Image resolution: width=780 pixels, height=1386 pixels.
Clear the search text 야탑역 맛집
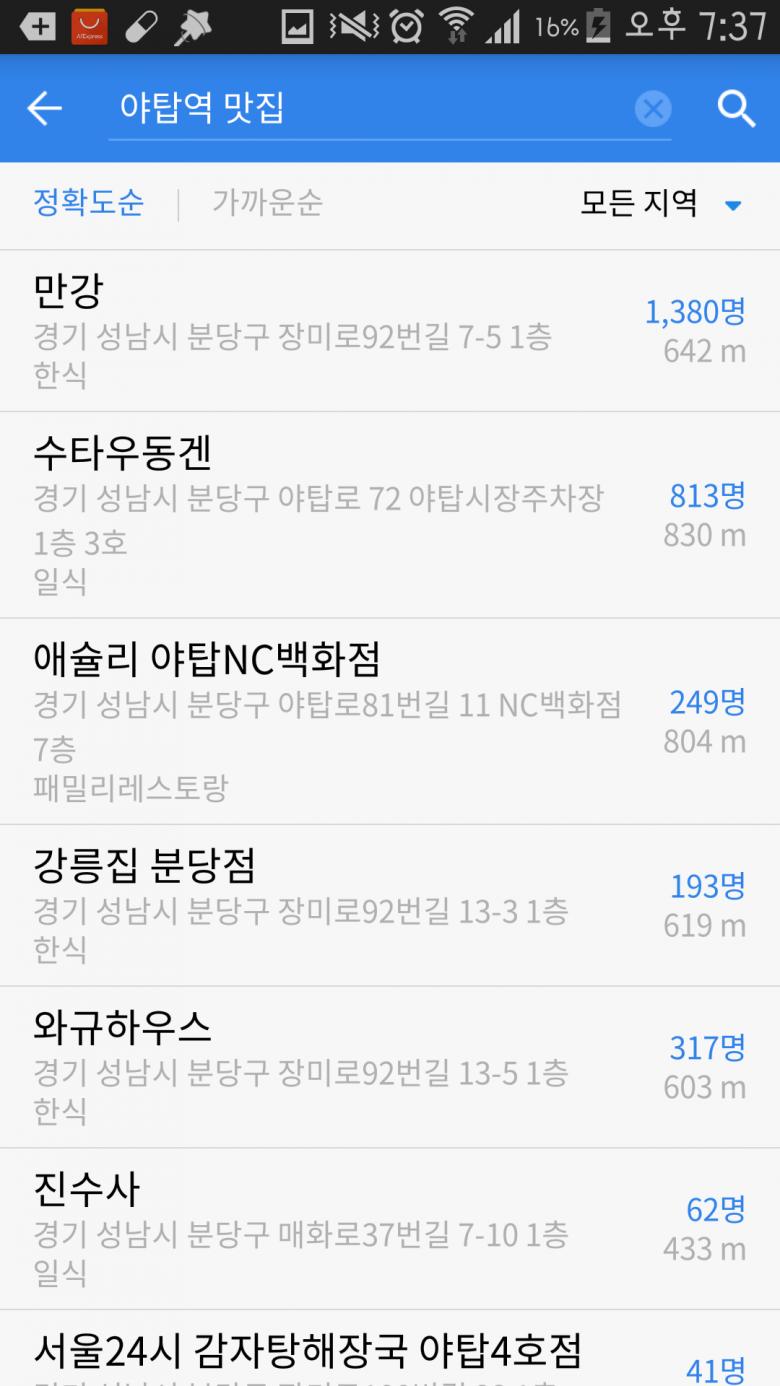[x=652, y=108]
